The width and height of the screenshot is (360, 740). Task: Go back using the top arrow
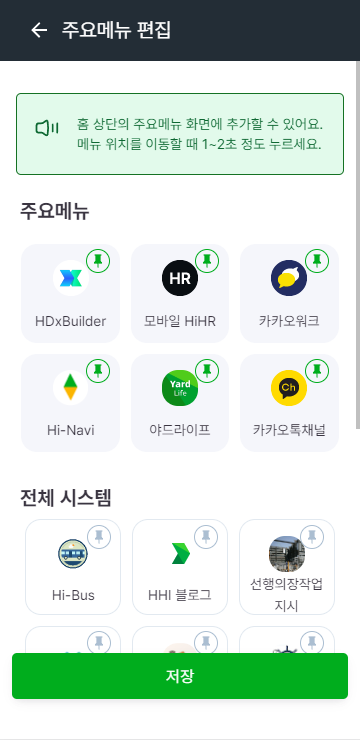point(39,30)
